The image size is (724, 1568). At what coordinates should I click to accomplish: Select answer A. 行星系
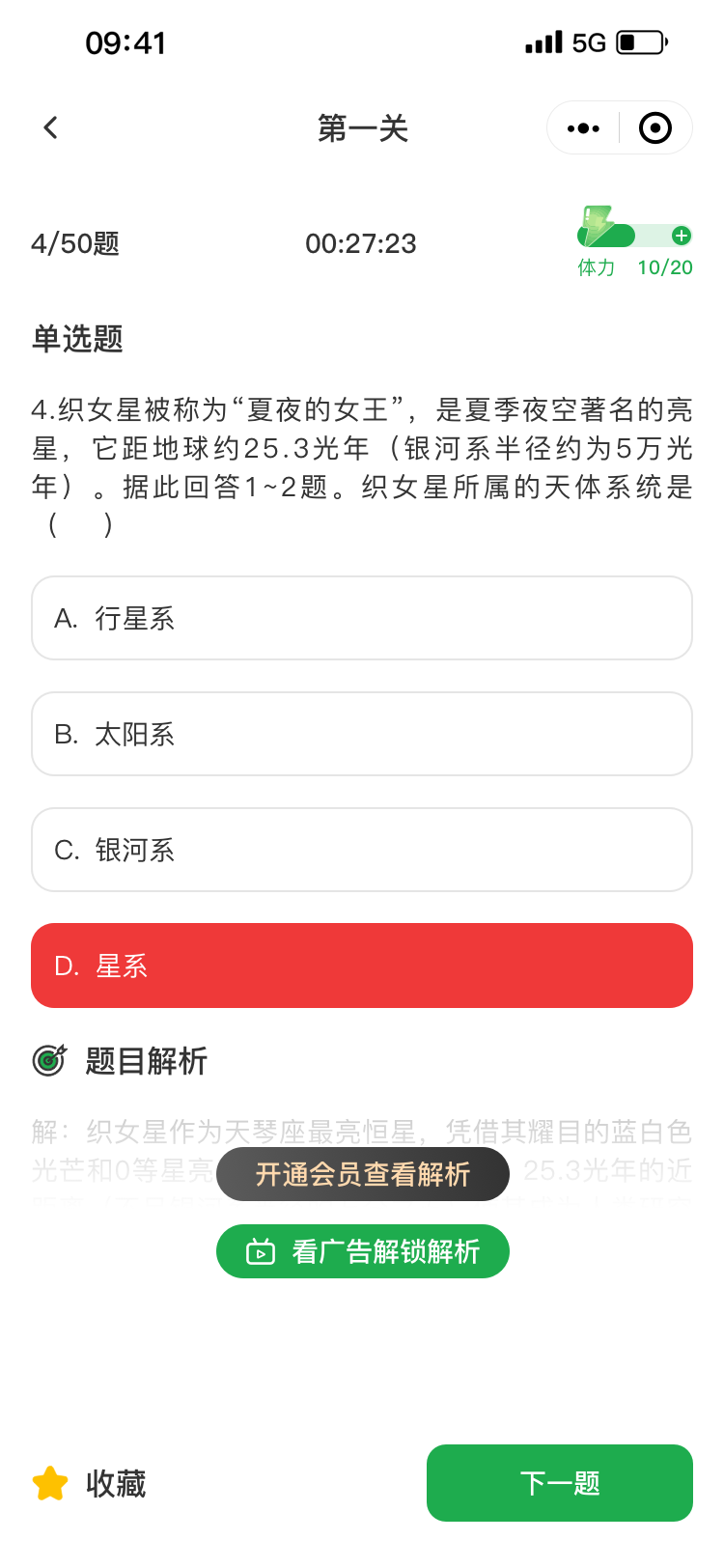tap(362, 618)
